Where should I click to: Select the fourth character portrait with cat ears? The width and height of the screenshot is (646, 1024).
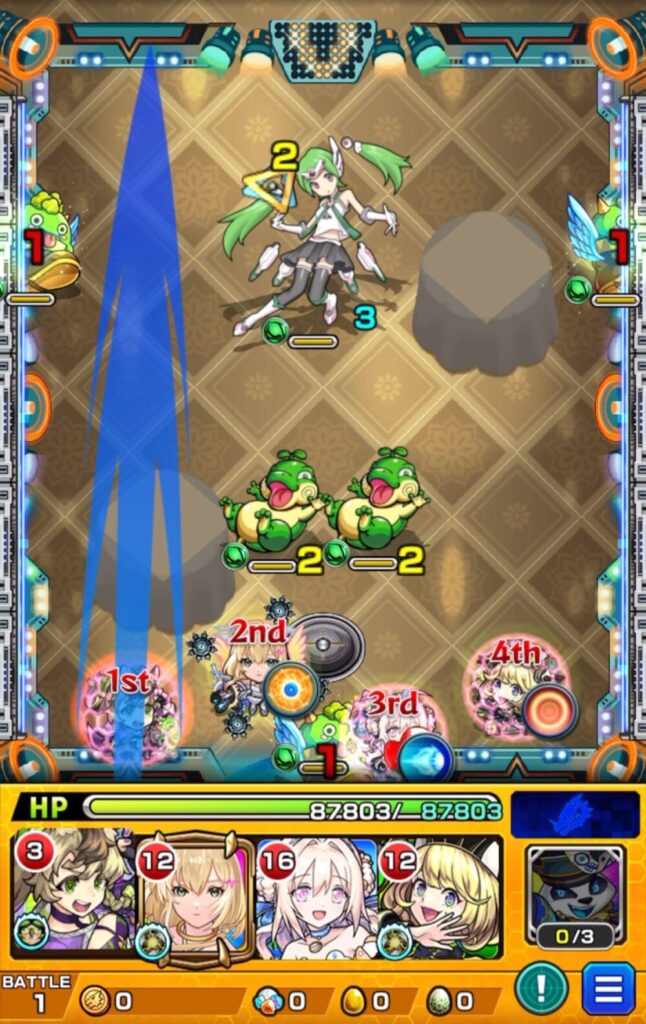pyautogui.click(x=440, y=895)
